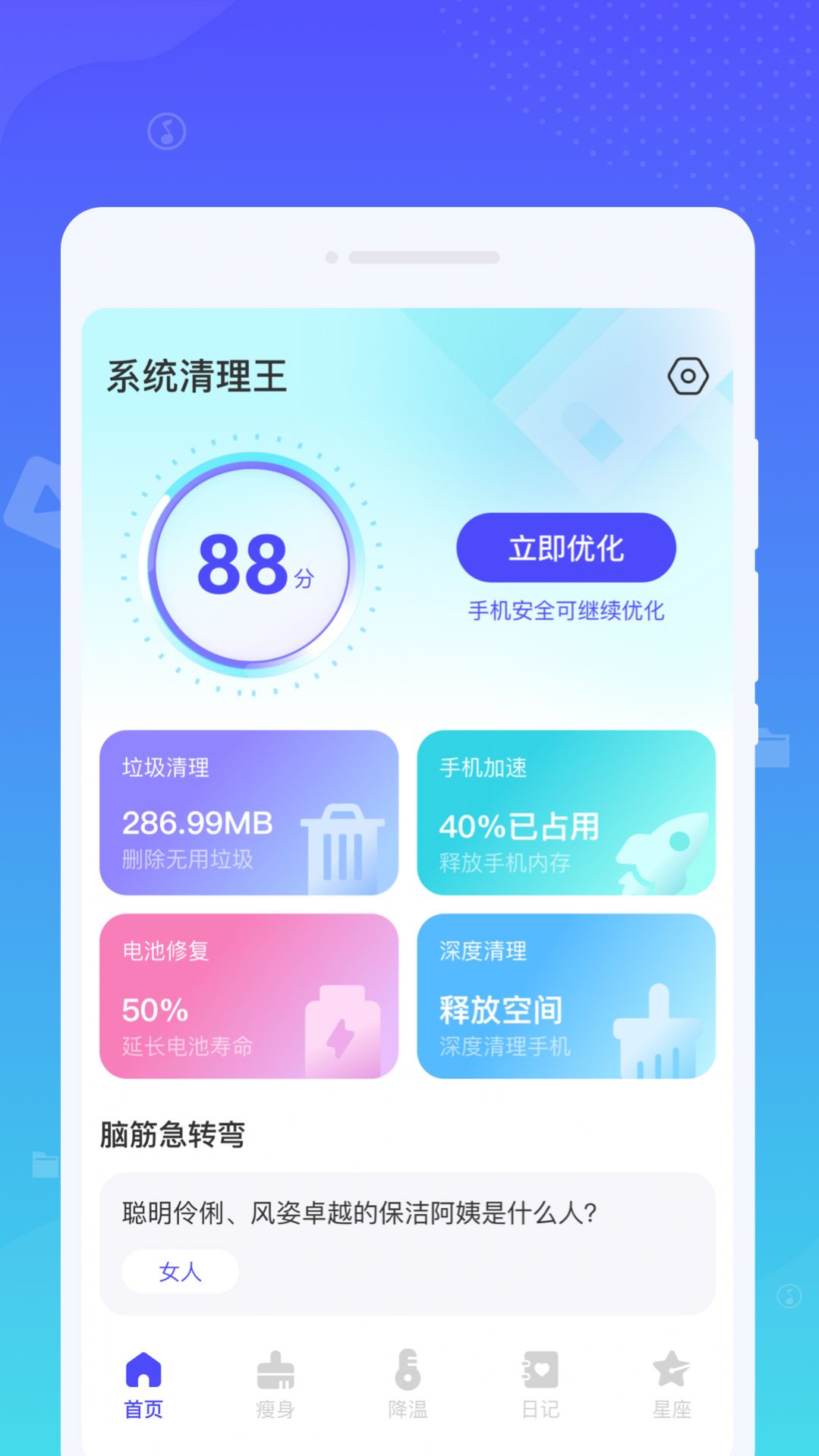Image resolution: width=819 pixels, height=1456 pixels.
Task: Select the 女人 answer button
Action: pyautogui.click(x=179, y=1271)
